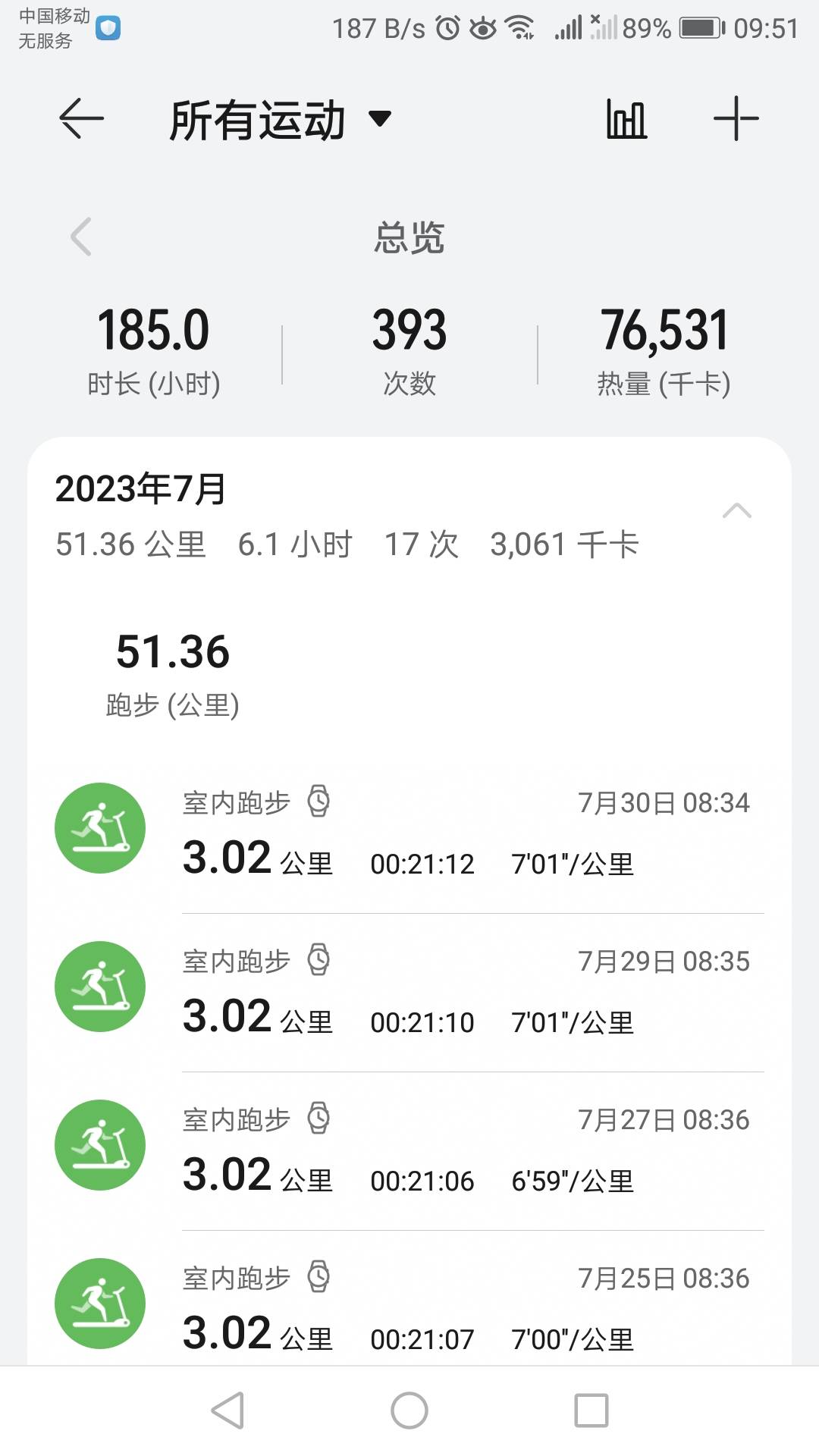Tap the left chevron beside 总览
Viewport: 819px width, 1456px height.
pos(81,237)
